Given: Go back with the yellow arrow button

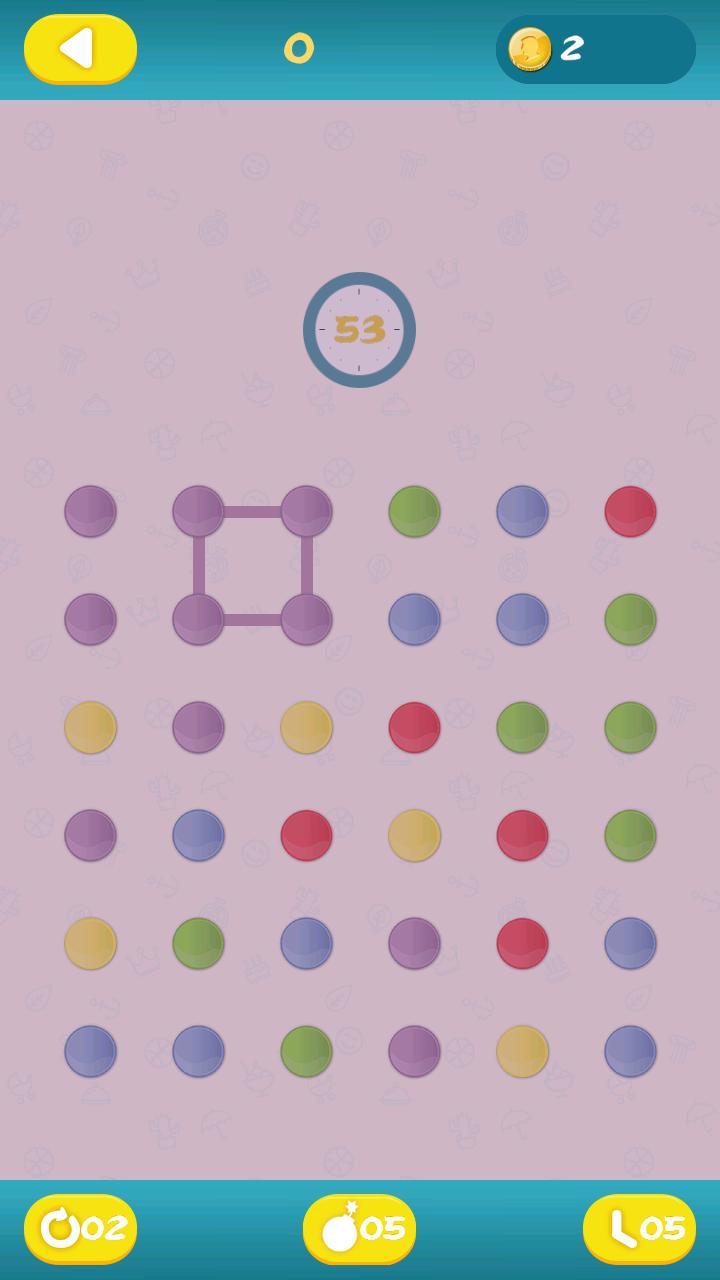Looking at the screenshot, I should coord(80,49).
